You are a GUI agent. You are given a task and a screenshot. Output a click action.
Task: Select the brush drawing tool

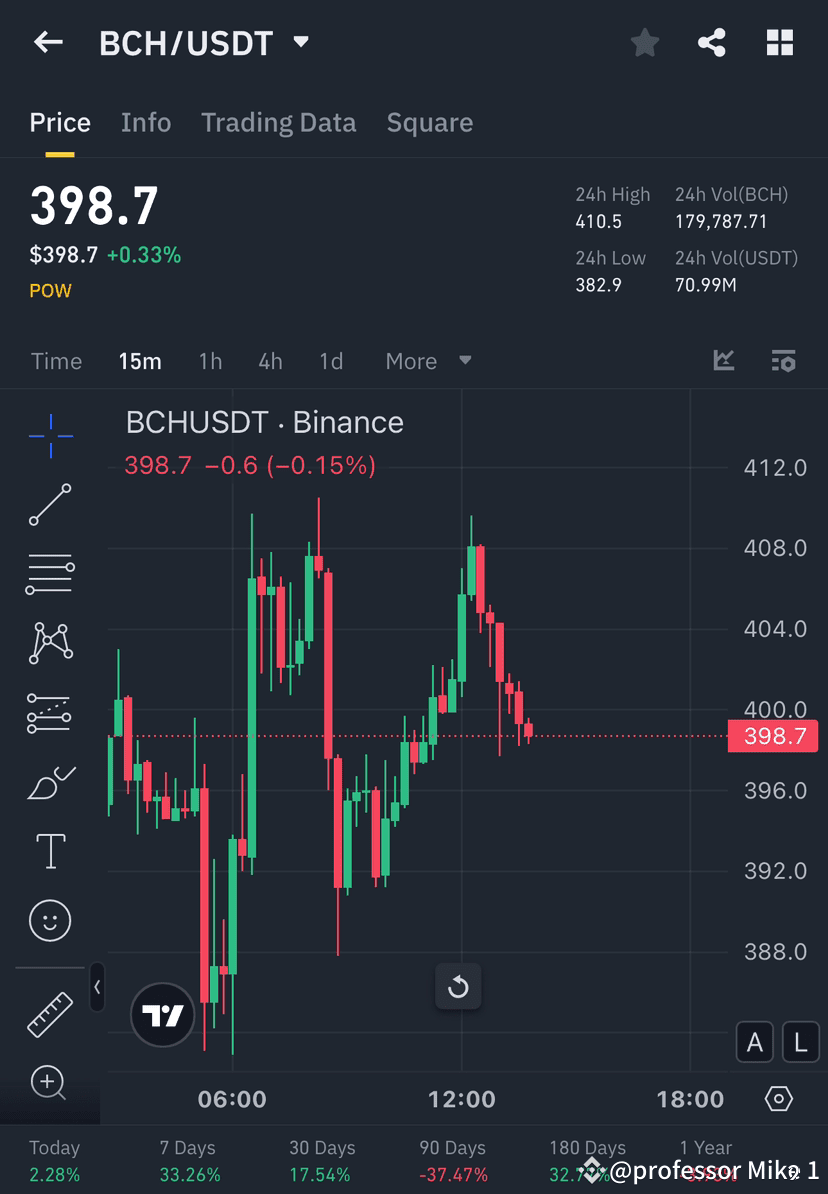click(50, 781)
